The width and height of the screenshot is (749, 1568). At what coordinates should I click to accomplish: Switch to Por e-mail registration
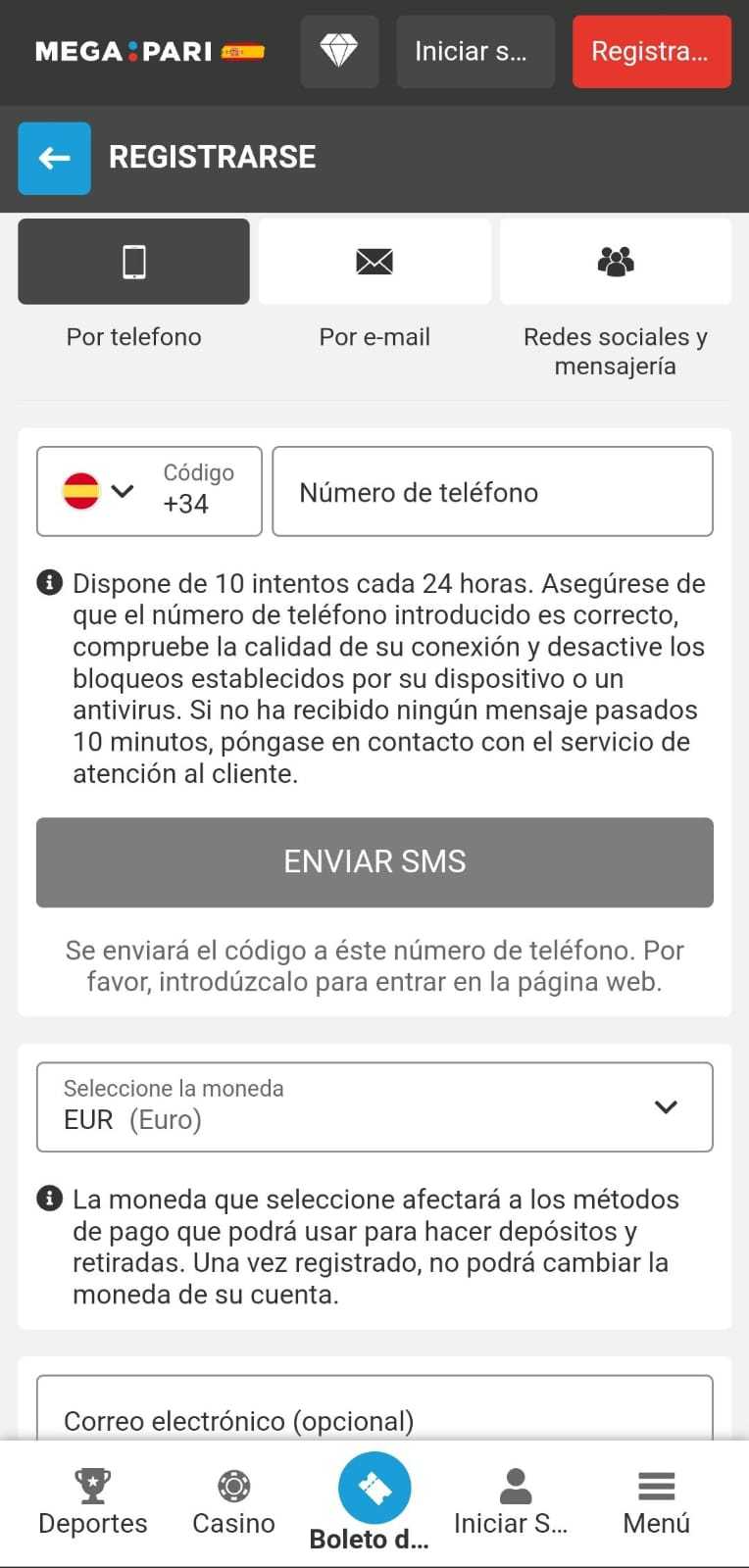point(374,262)
